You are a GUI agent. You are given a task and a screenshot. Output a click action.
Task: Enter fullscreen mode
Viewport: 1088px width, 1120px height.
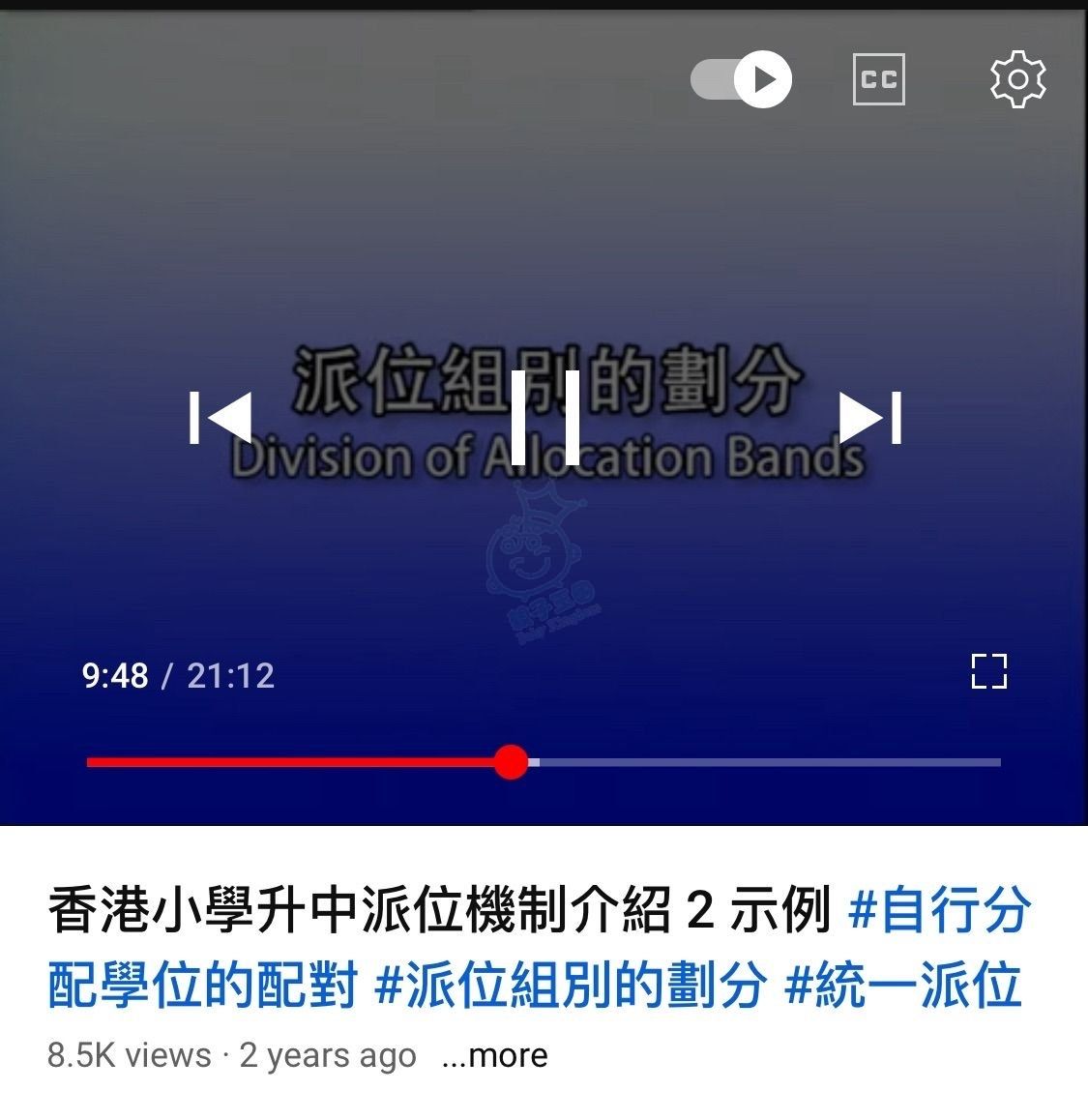point(988,671)
